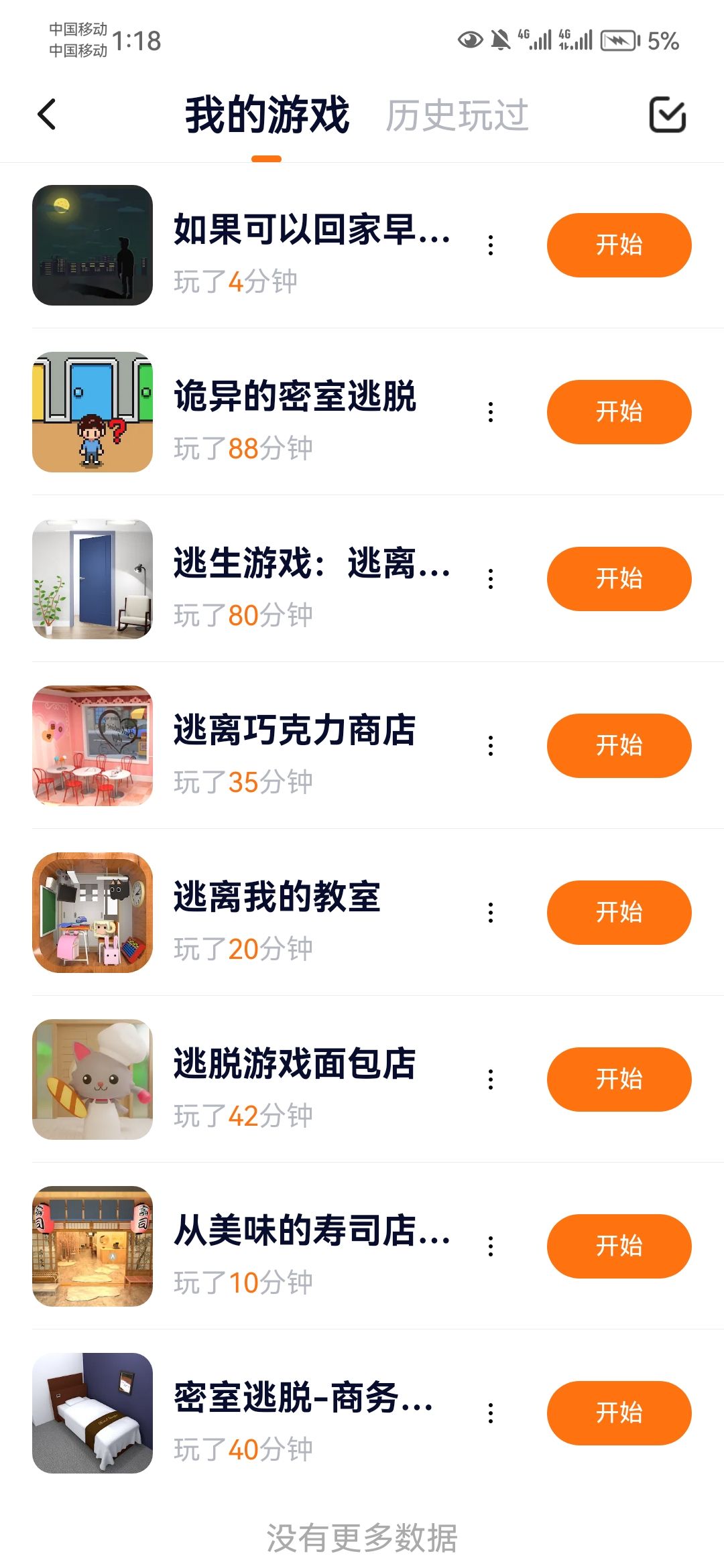Launch 逃离我的教室 via 开始
Viewport: 724px width, 1568px height.
(x=619, y=912)
